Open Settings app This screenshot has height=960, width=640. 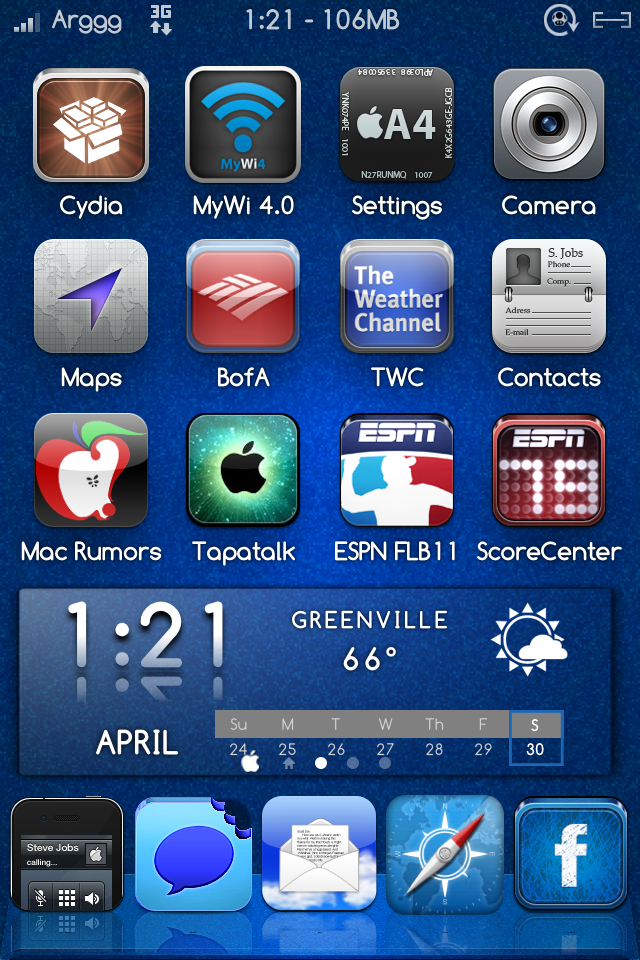pyautogui.click(x=396, y=125)
